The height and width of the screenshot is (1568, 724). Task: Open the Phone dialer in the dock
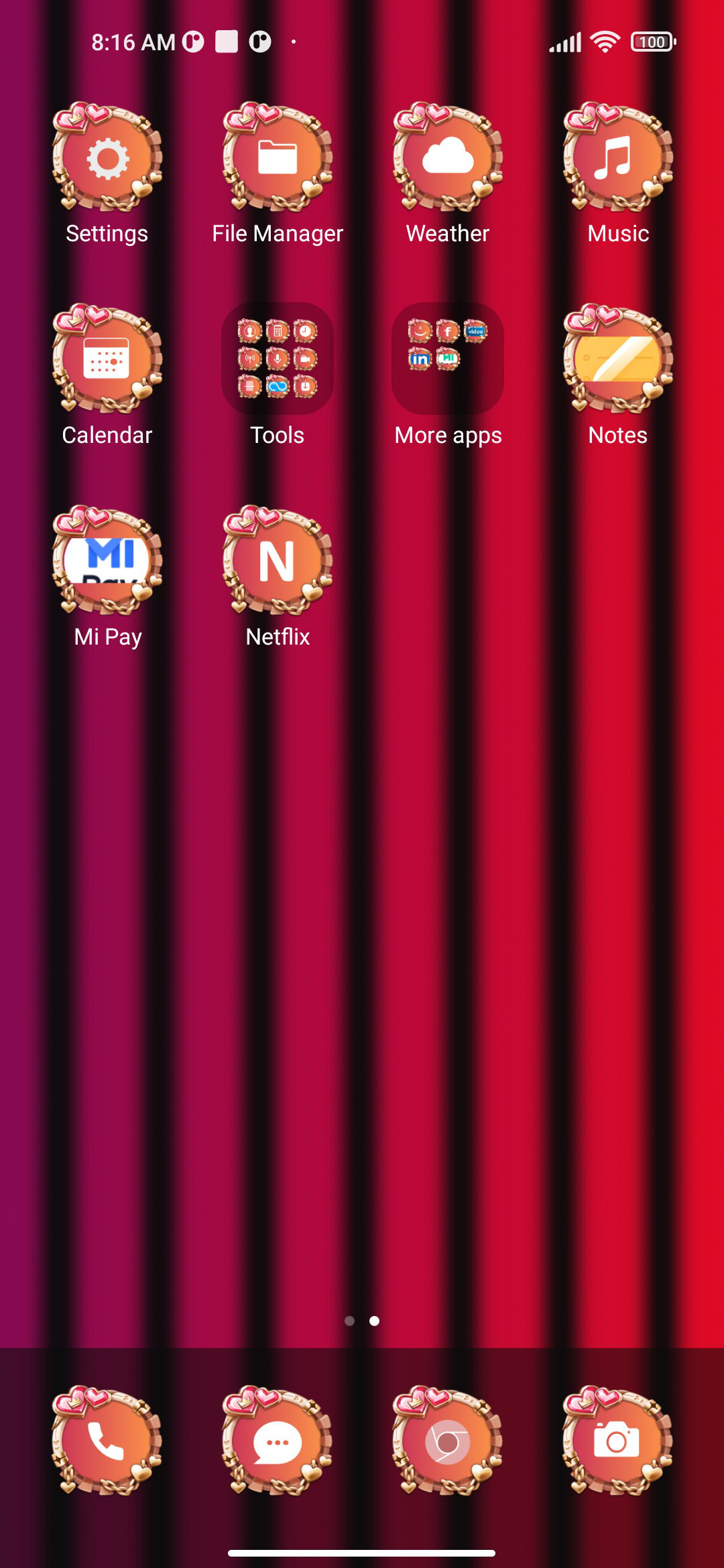tap(107, 1441)
